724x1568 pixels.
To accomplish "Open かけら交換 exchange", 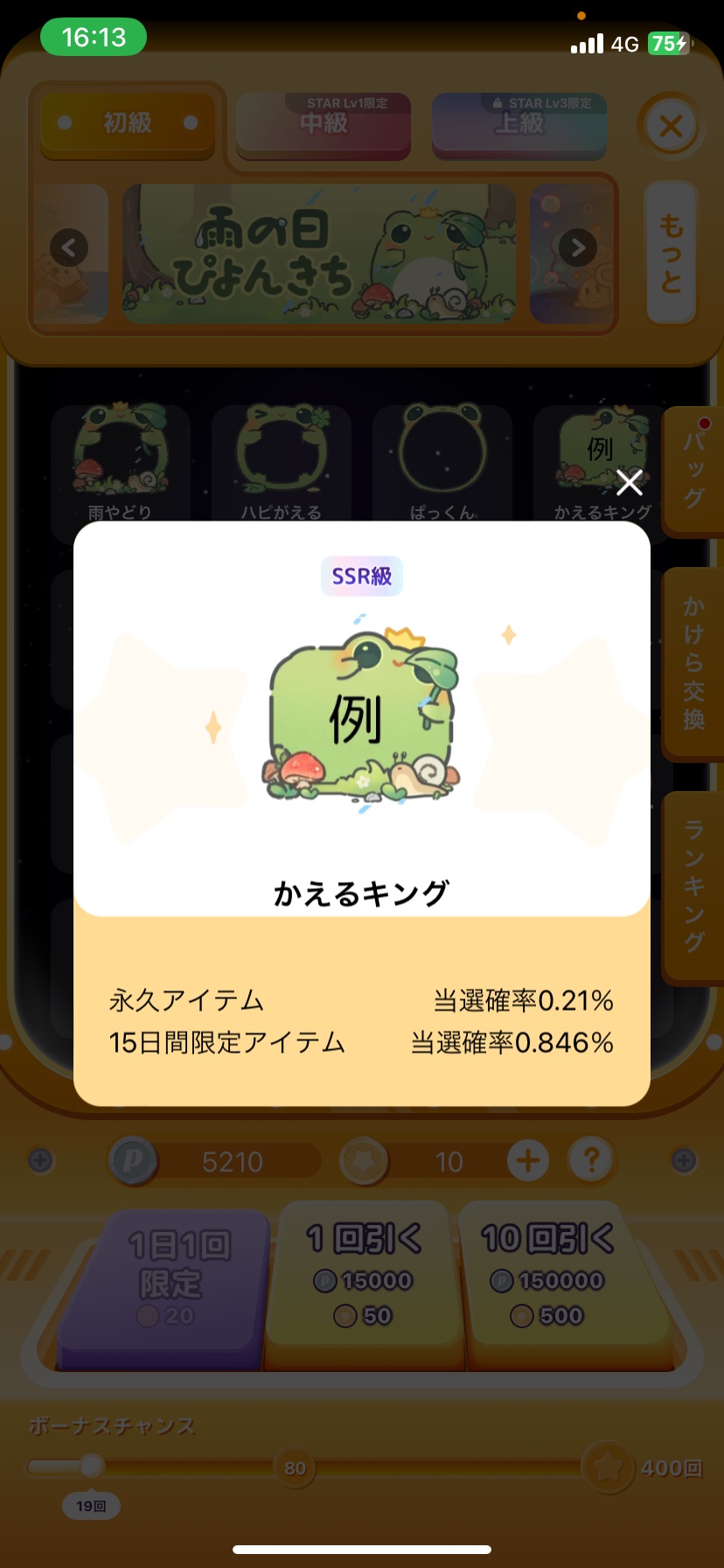I will click(693, 663).
